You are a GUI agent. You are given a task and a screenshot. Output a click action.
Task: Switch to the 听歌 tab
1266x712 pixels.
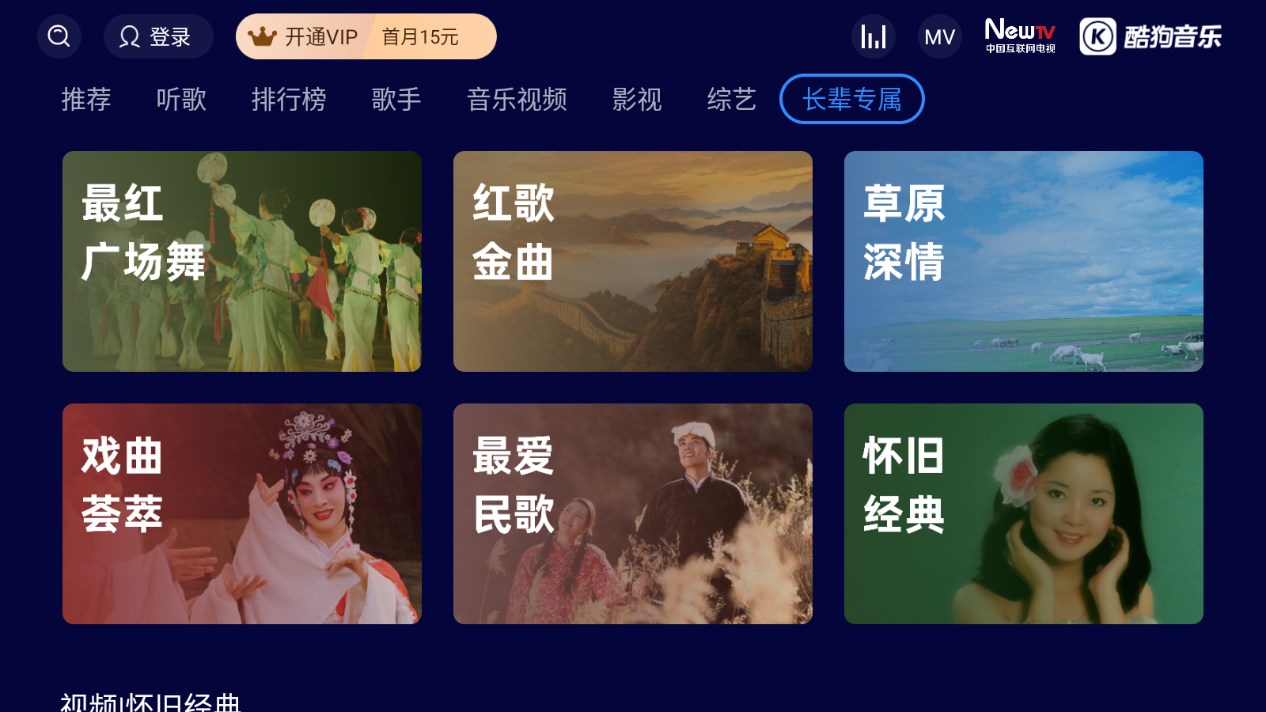point(181,99)
